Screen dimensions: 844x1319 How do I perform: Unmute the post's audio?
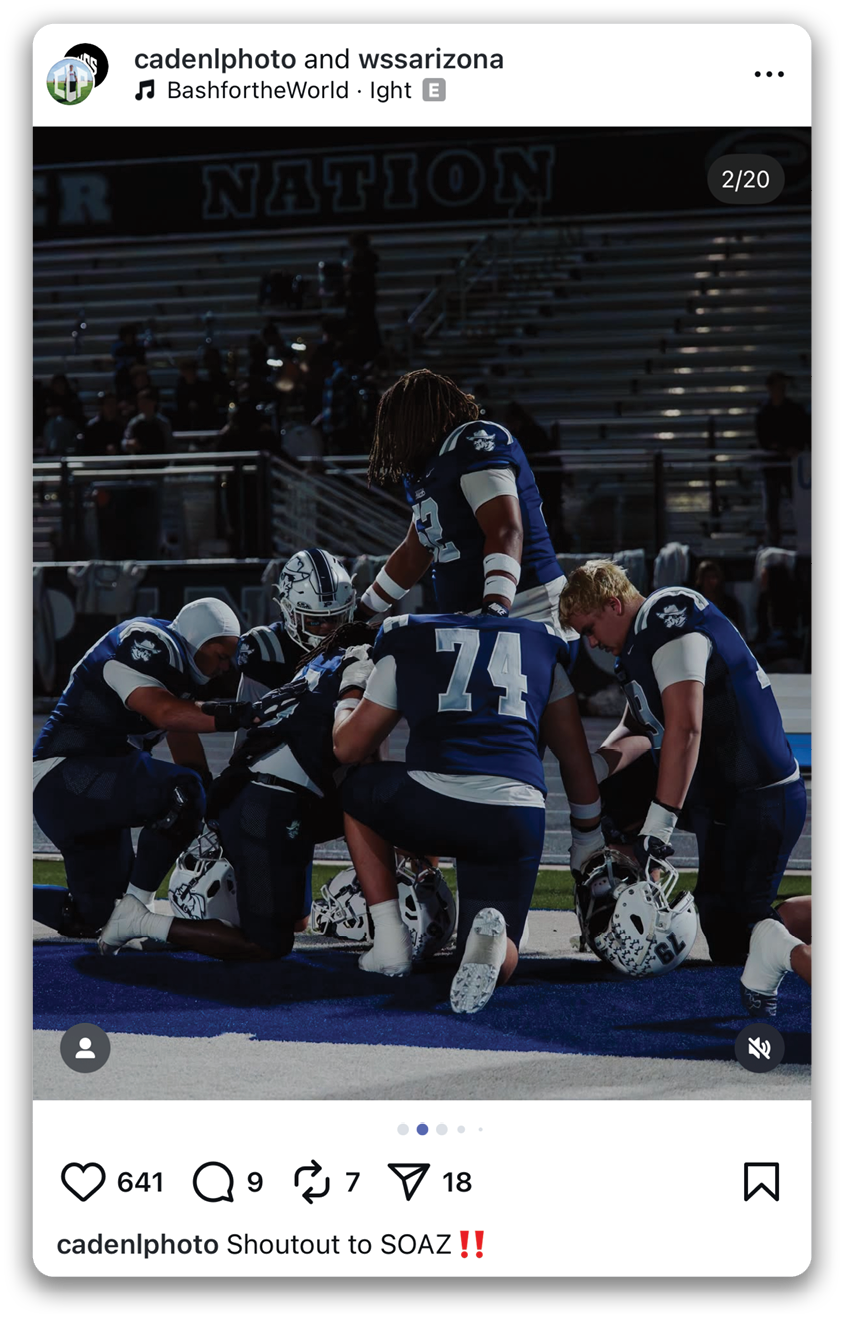point(759,1047)
